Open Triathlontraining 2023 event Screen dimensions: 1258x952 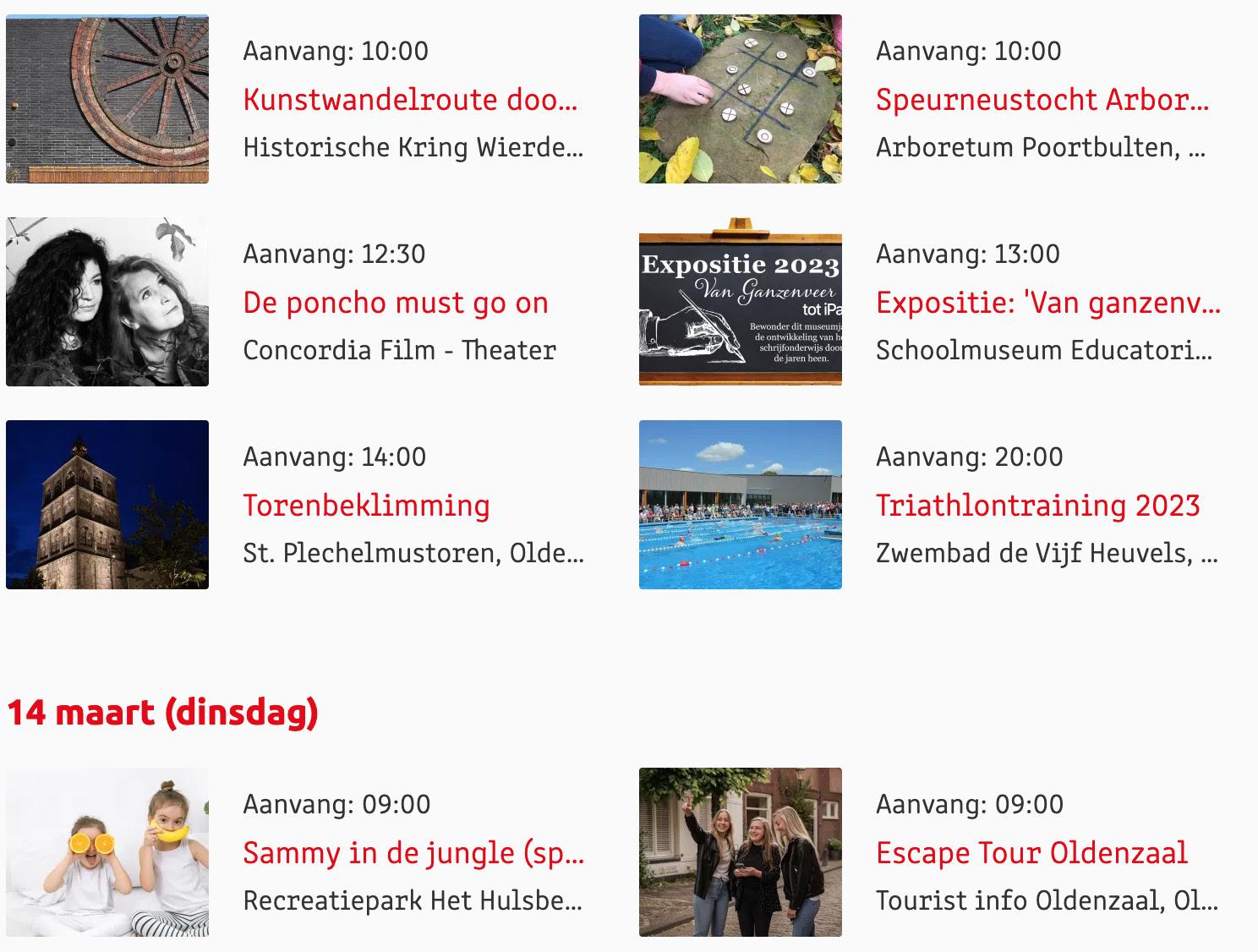pos(1038,506)
